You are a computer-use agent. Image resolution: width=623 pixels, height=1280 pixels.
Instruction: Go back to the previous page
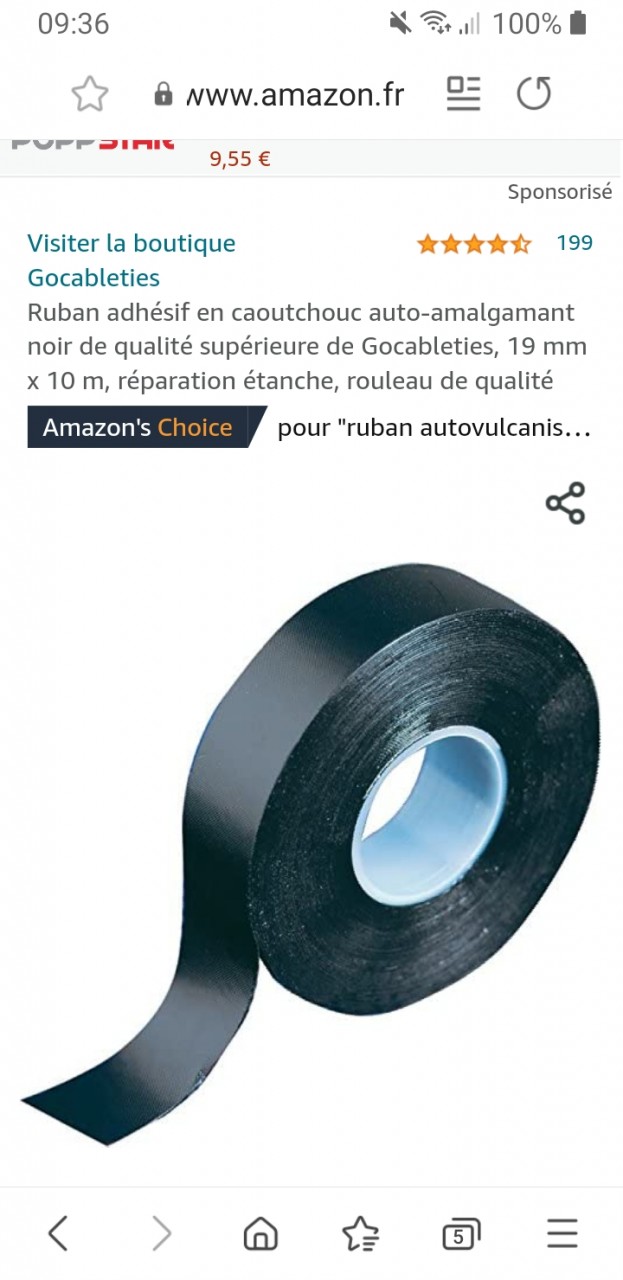[58, 1233]
